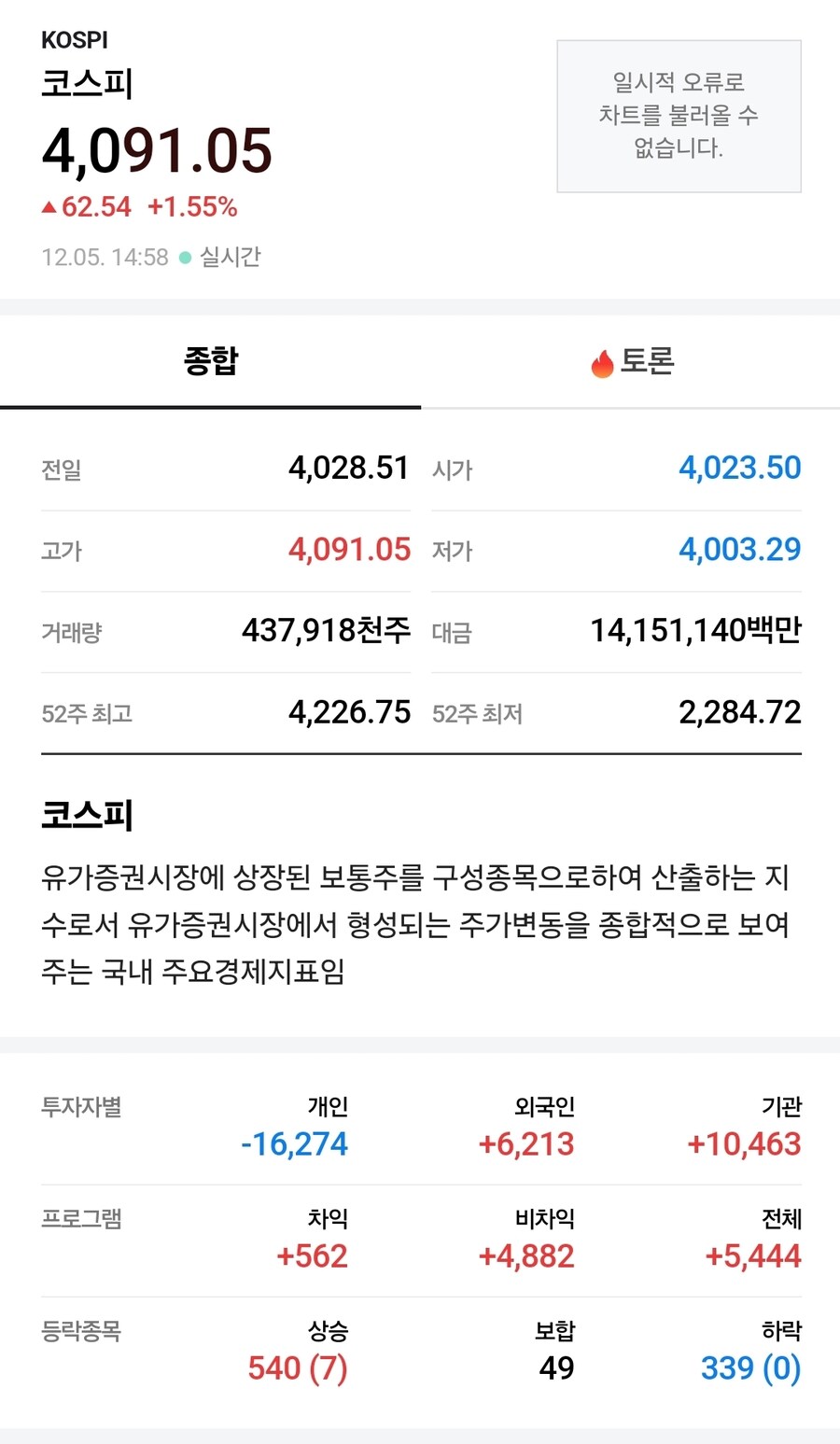The height and width of the screenshot is (1444, 840).
Task: Select the 하락 count 339 (0)
Action: [x=750, y=1367]
